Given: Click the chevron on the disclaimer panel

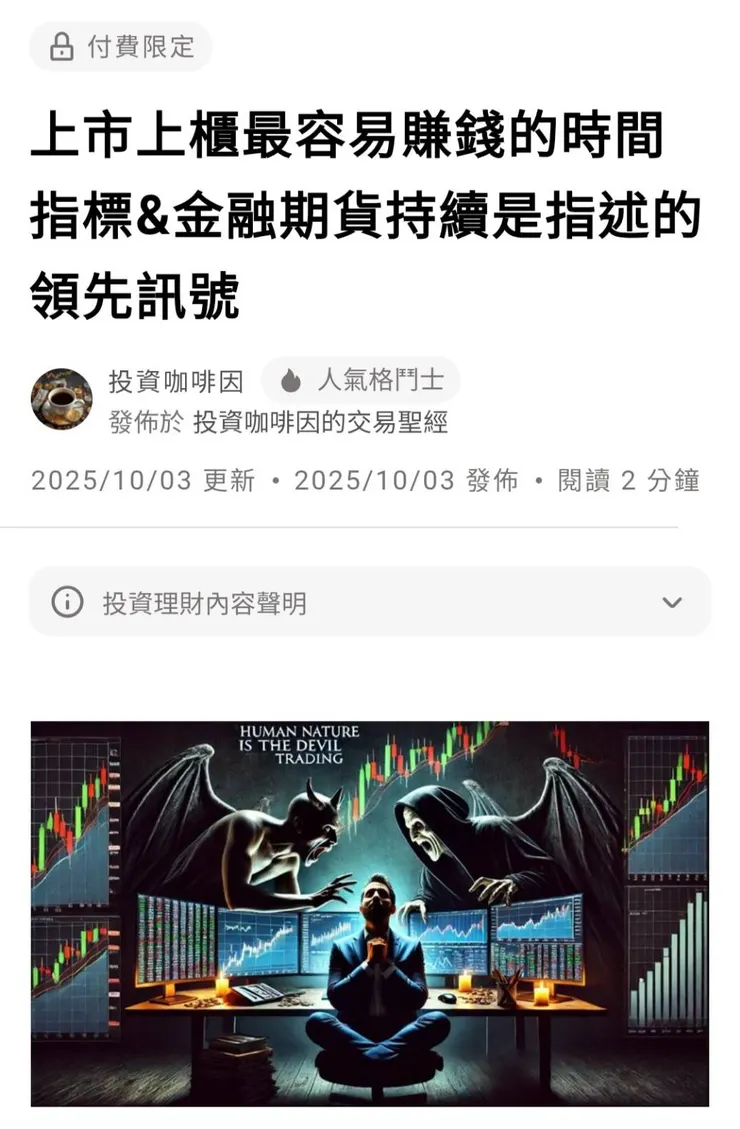Looking at the screenshot, I should (x=672, y=601).
